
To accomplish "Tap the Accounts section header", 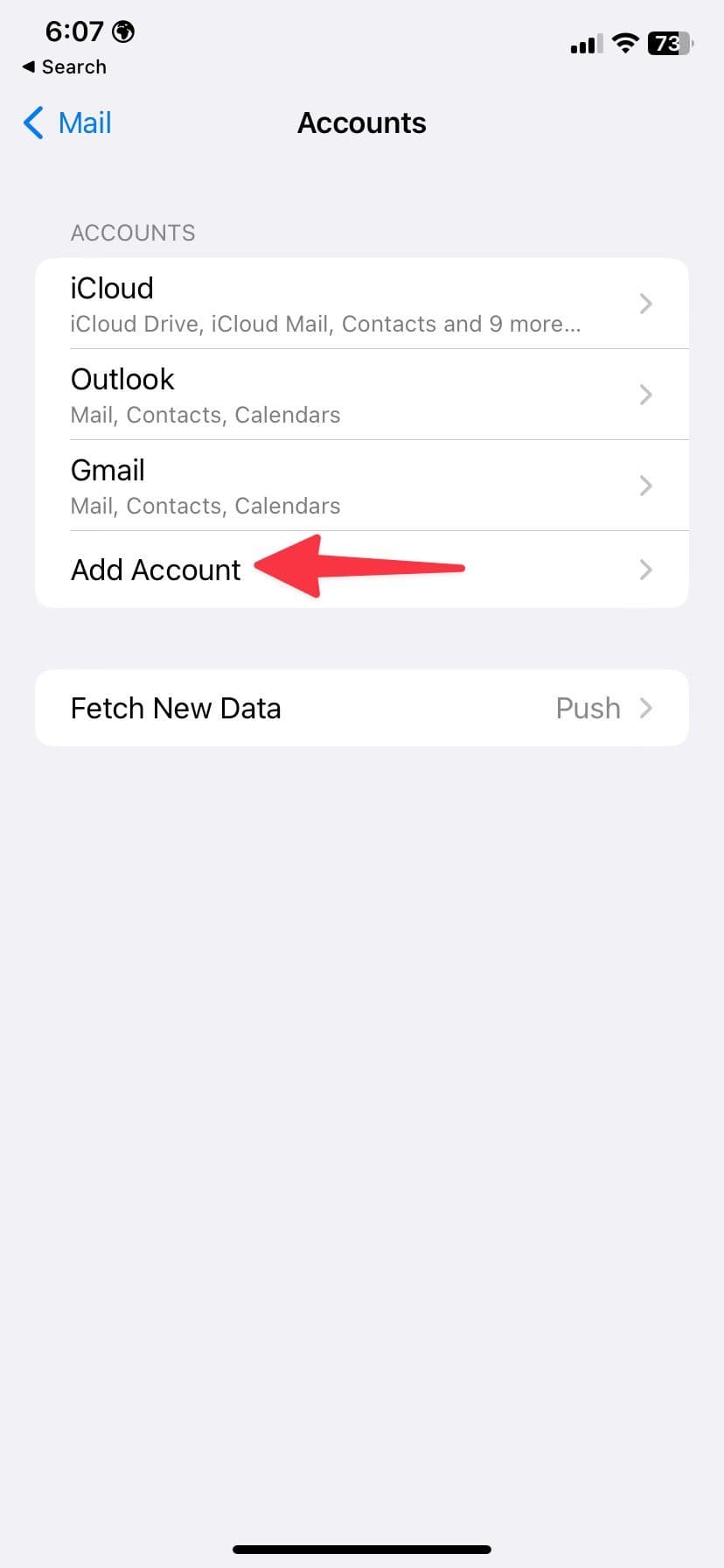I will (132, 233).
